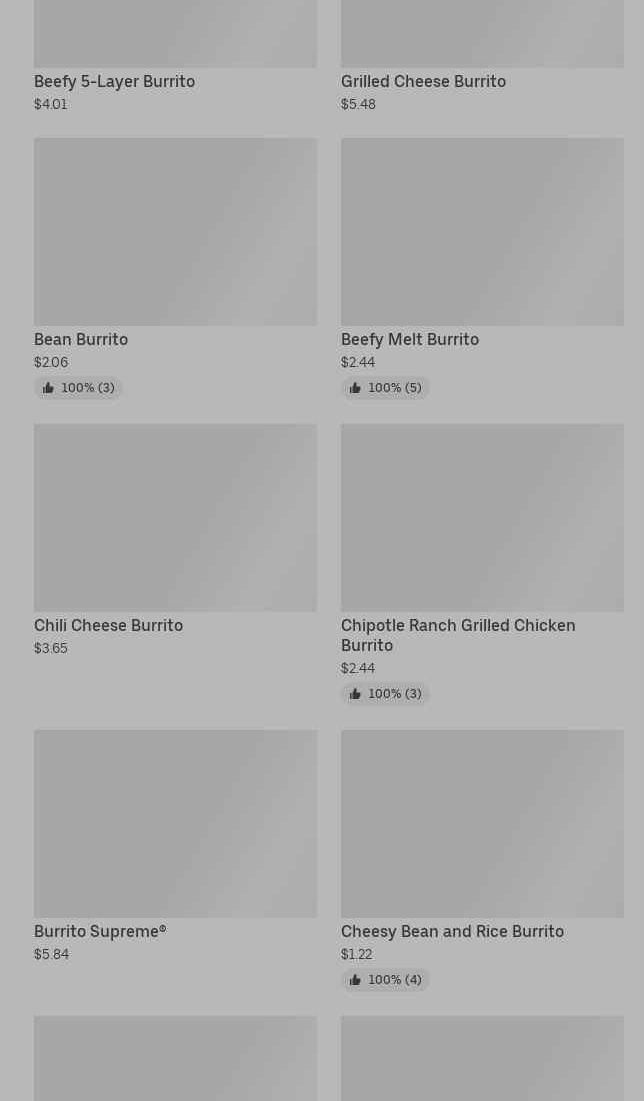644x1101 pixels.
Task: Select the Burrito Supreme item
Action: coord(175,824)
